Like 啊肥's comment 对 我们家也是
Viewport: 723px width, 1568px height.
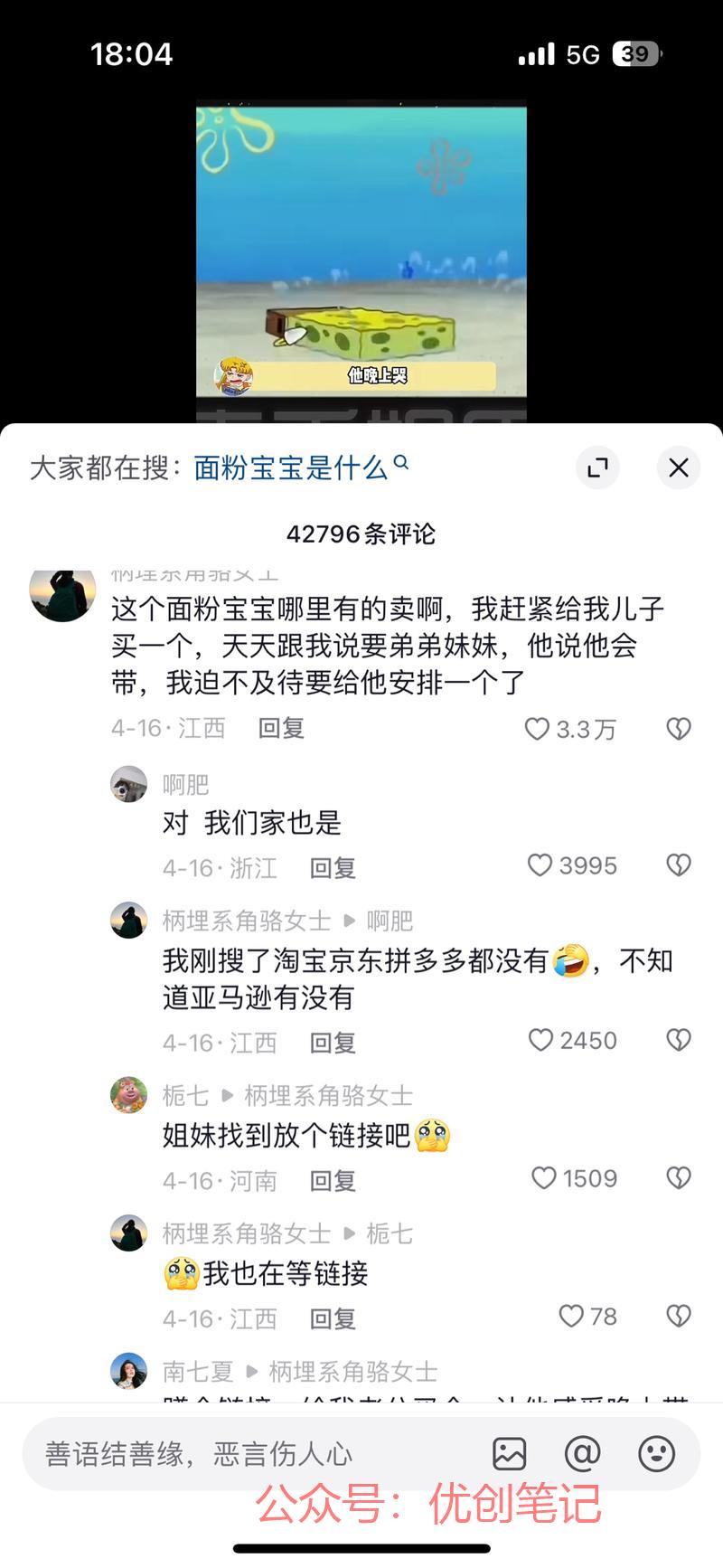[x=572, y=866]
